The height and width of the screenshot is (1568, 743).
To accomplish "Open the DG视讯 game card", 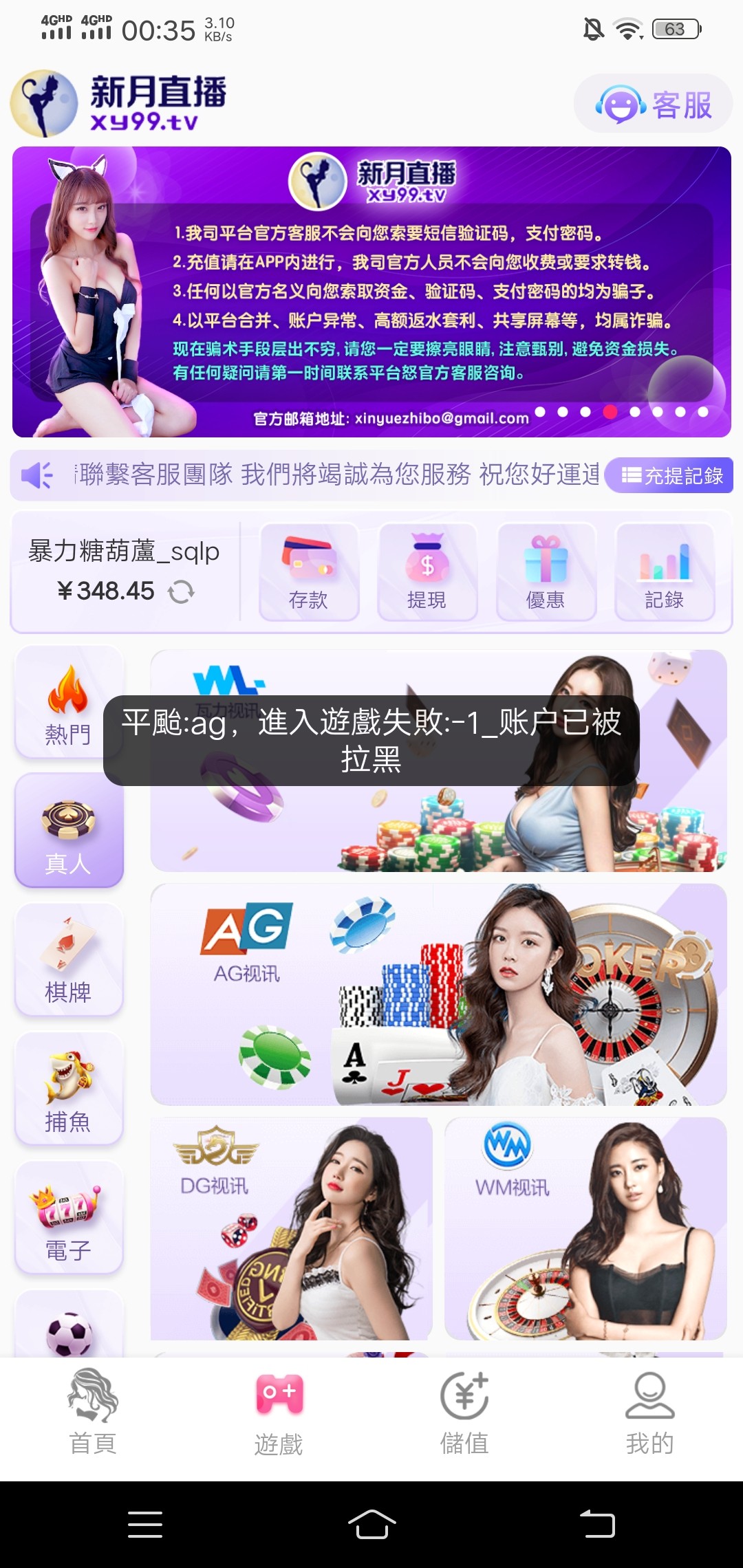I will (x=291, y=1228).
